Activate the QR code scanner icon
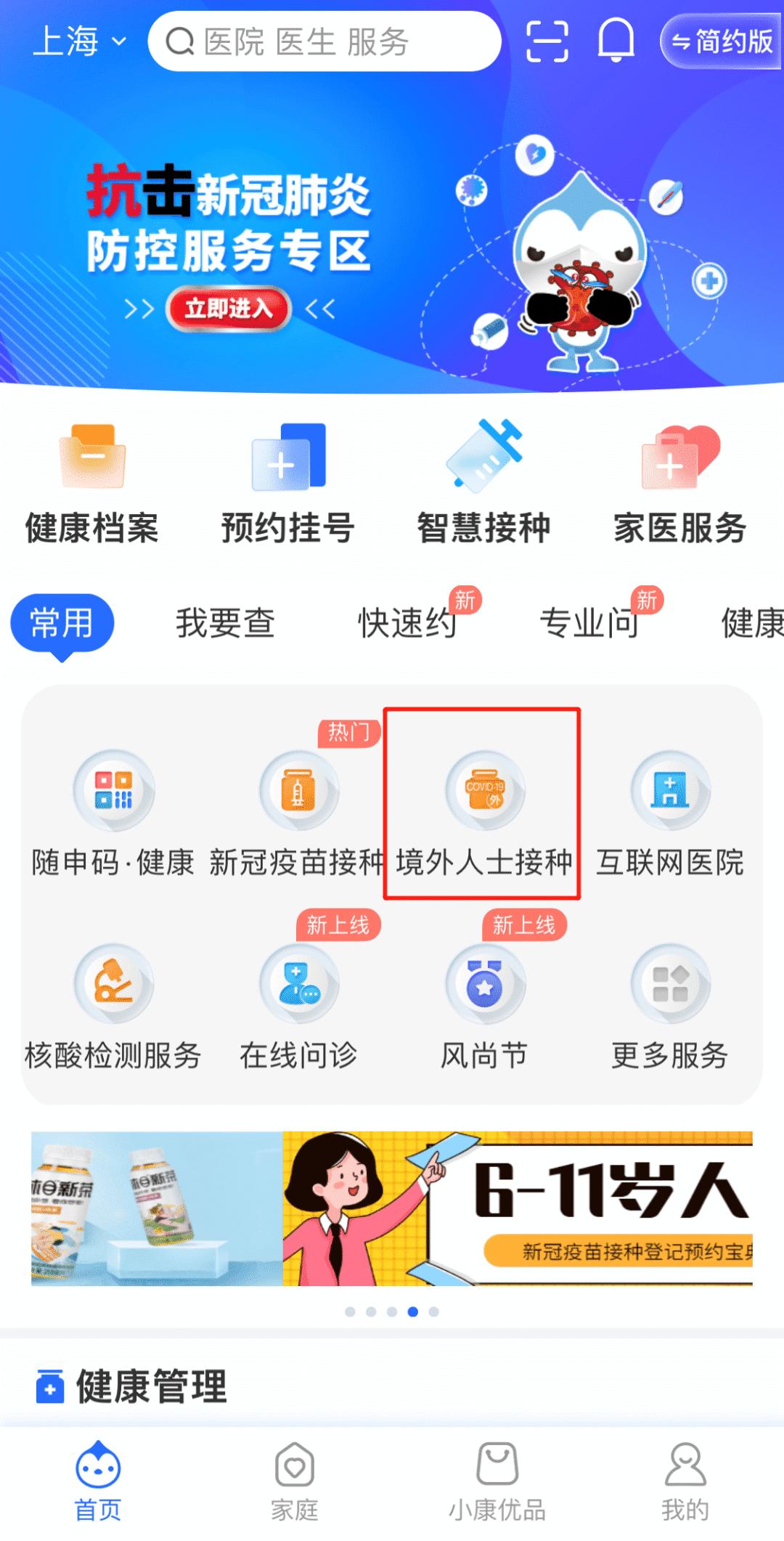 (x=547, y=41)
